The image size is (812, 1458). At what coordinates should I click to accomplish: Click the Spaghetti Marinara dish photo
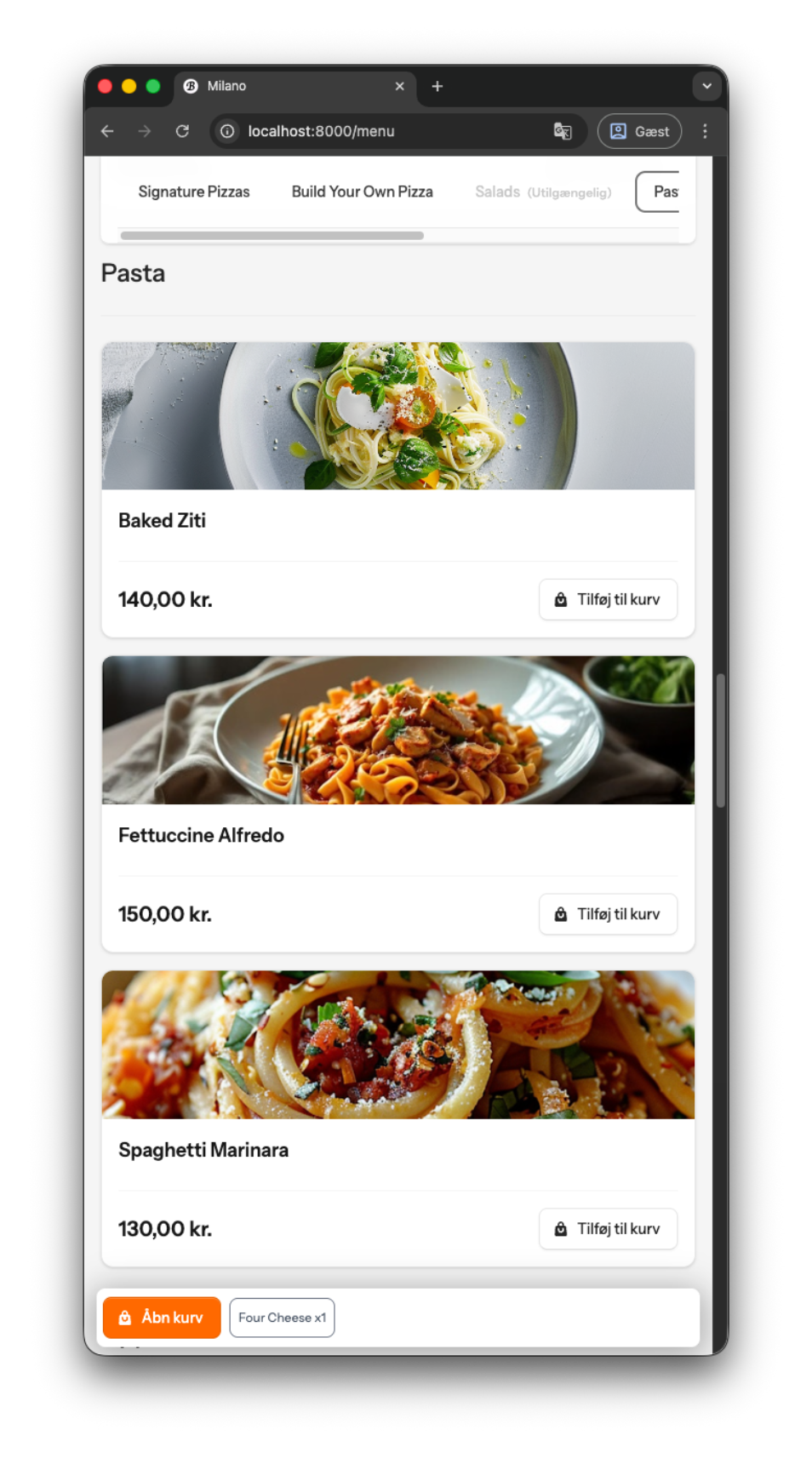point(397,1044)
